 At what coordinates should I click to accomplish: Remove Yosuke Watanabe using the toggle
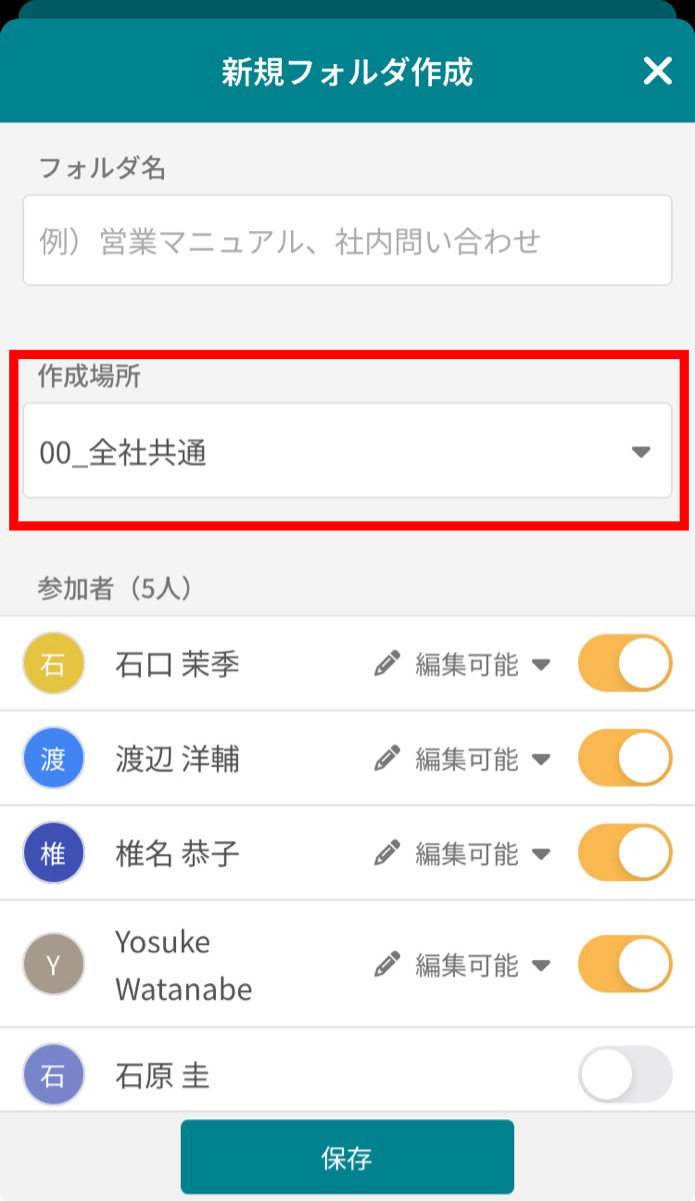click(625, 964)
